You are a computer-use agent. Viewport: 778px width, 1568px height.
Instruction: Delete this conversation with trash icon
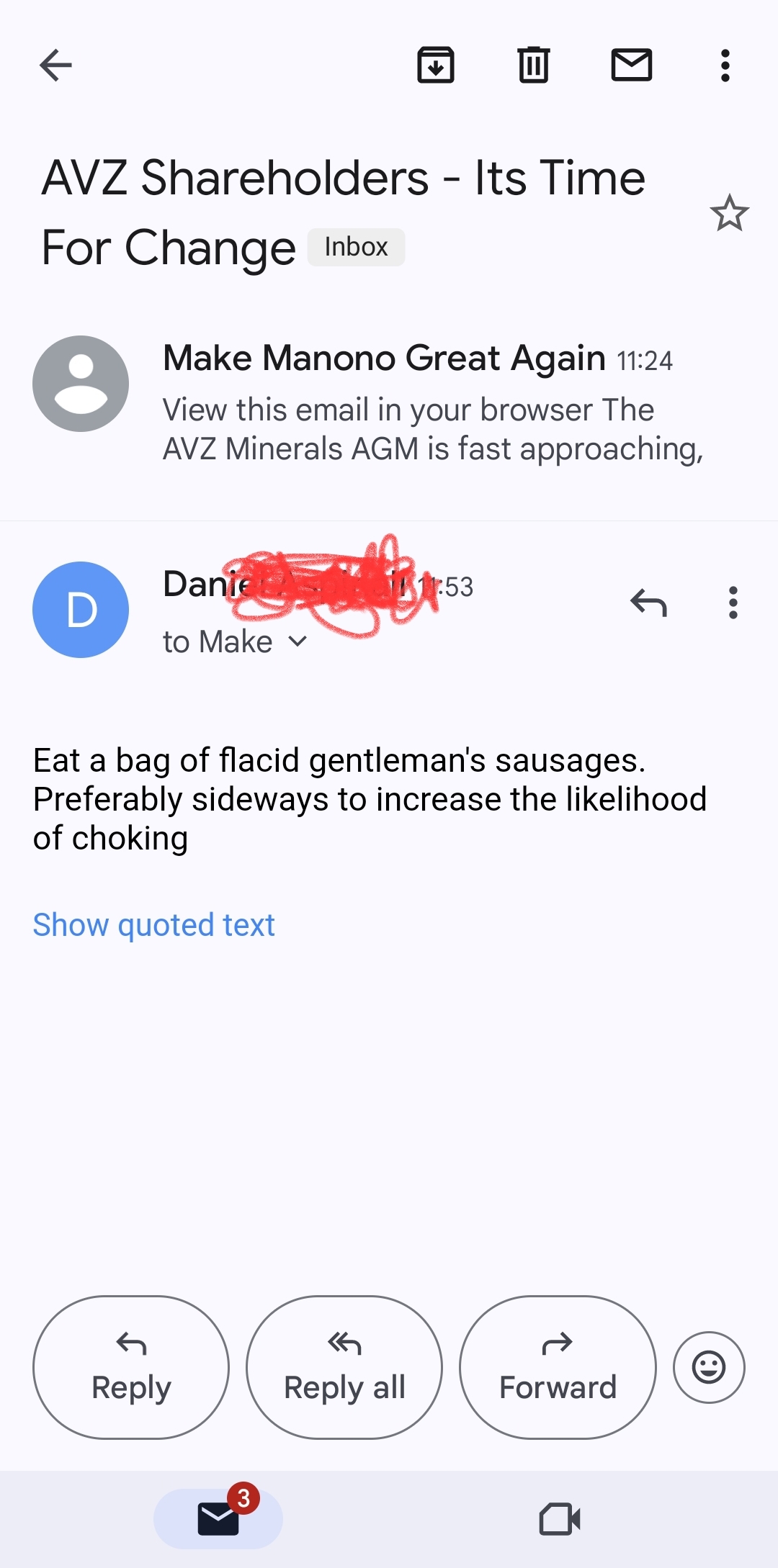pos(533,66)
